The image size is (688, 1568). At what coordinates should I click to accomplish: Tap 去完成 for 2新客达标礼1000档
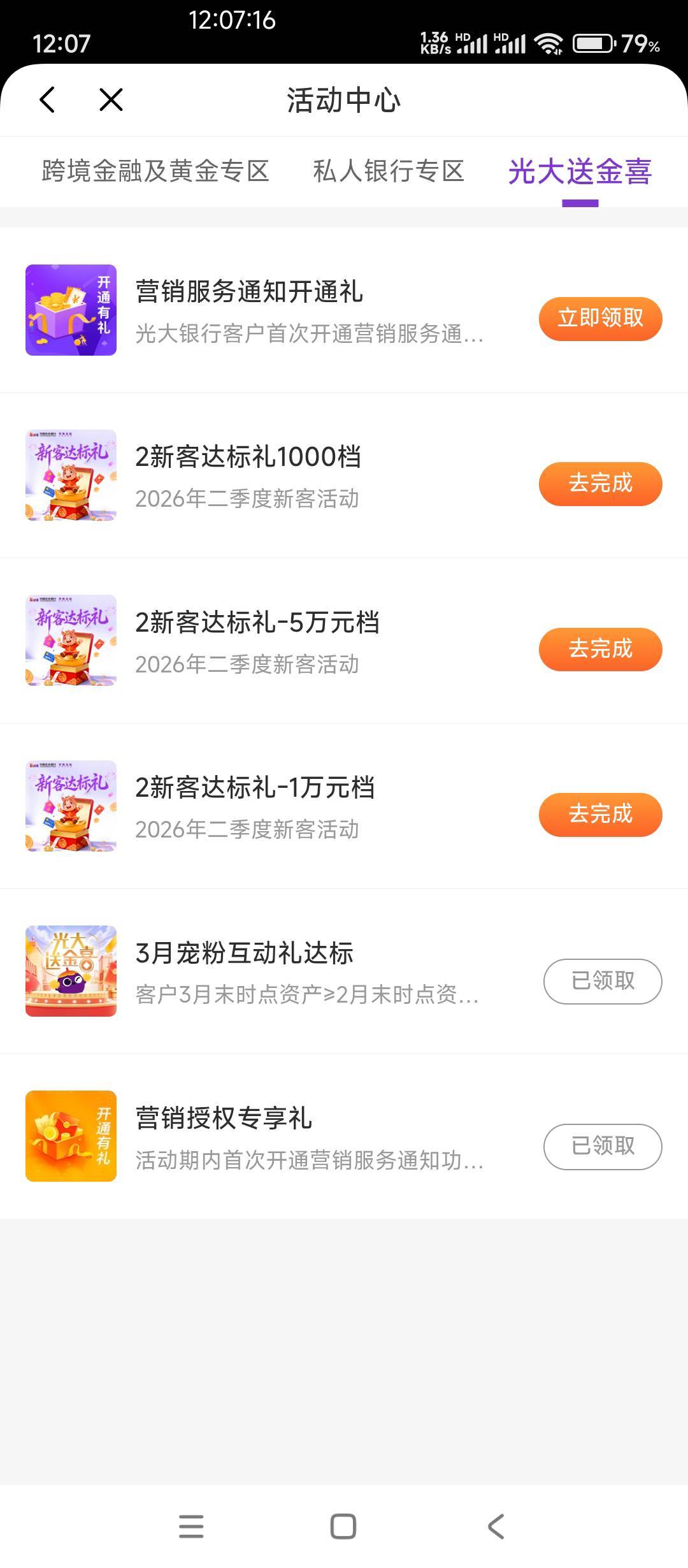[600, 483]
